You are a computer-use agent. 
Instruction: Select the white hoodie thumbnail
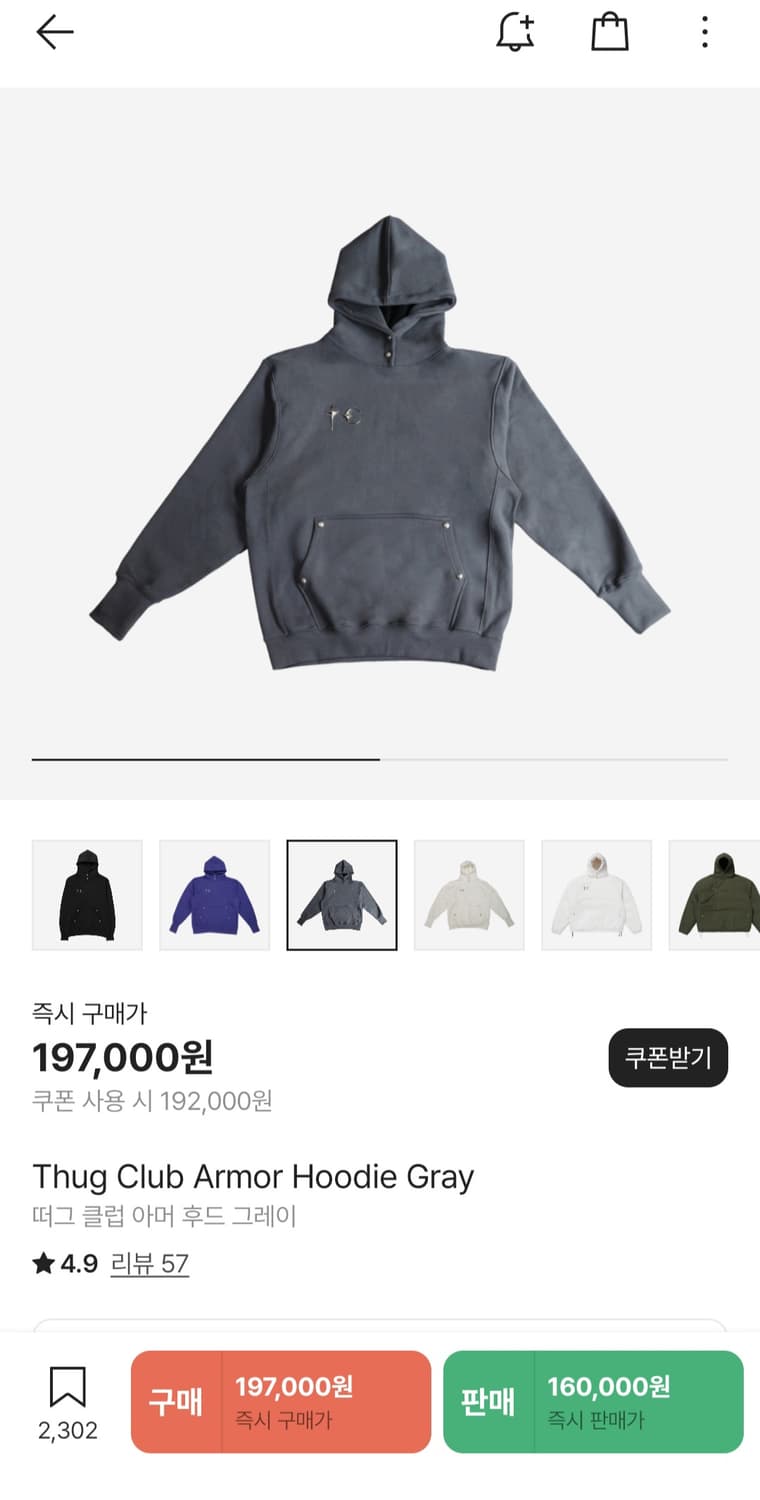click(x=597, y=893)
